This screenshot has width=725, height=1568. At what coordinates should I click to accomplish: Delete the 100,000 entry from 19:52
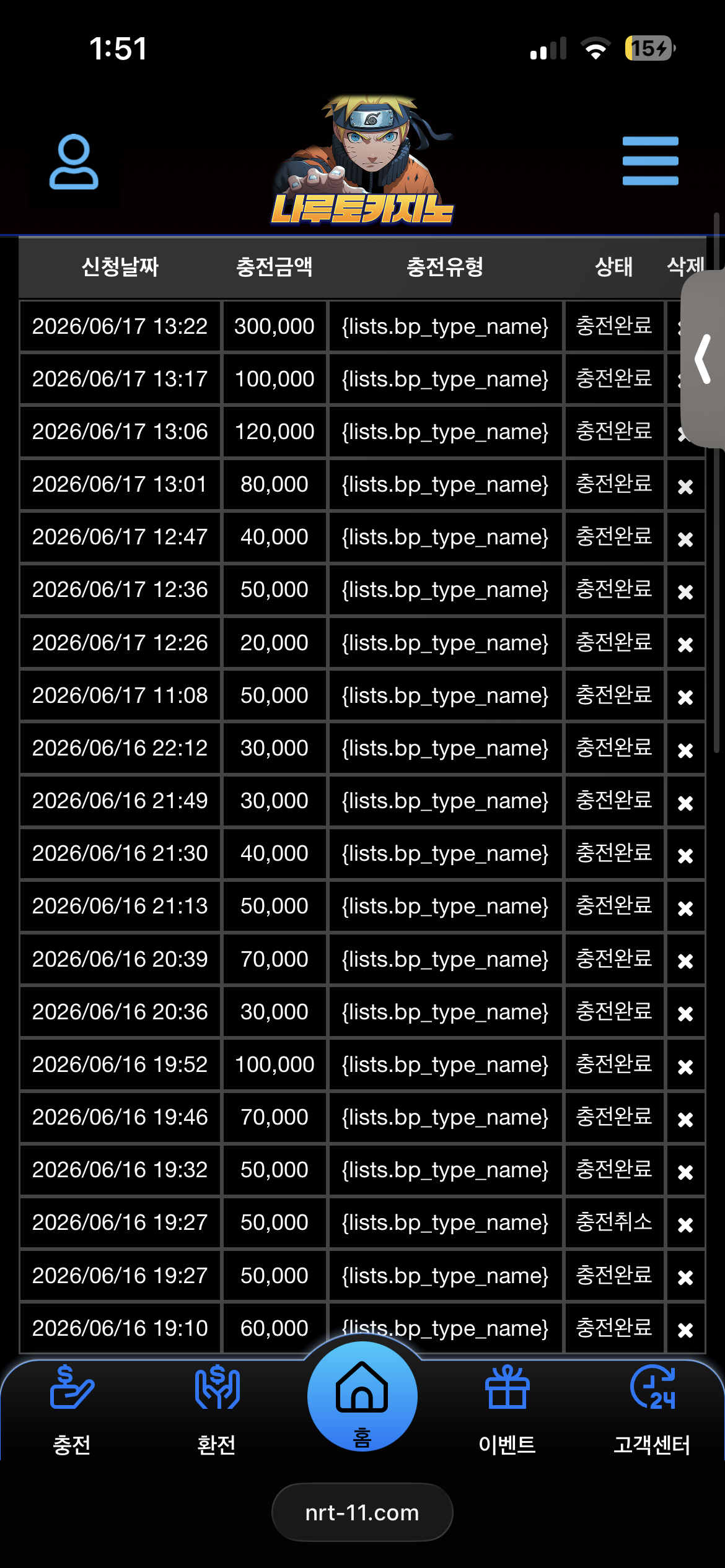(x=685, y=1067)
